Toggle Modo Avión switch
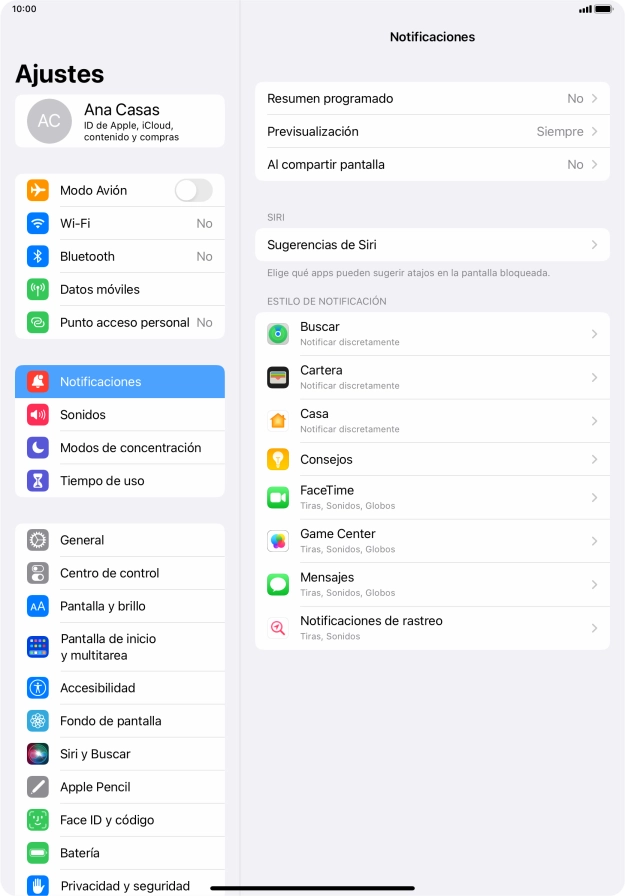Viewport: 625px width, 896px height. point(193,190)
